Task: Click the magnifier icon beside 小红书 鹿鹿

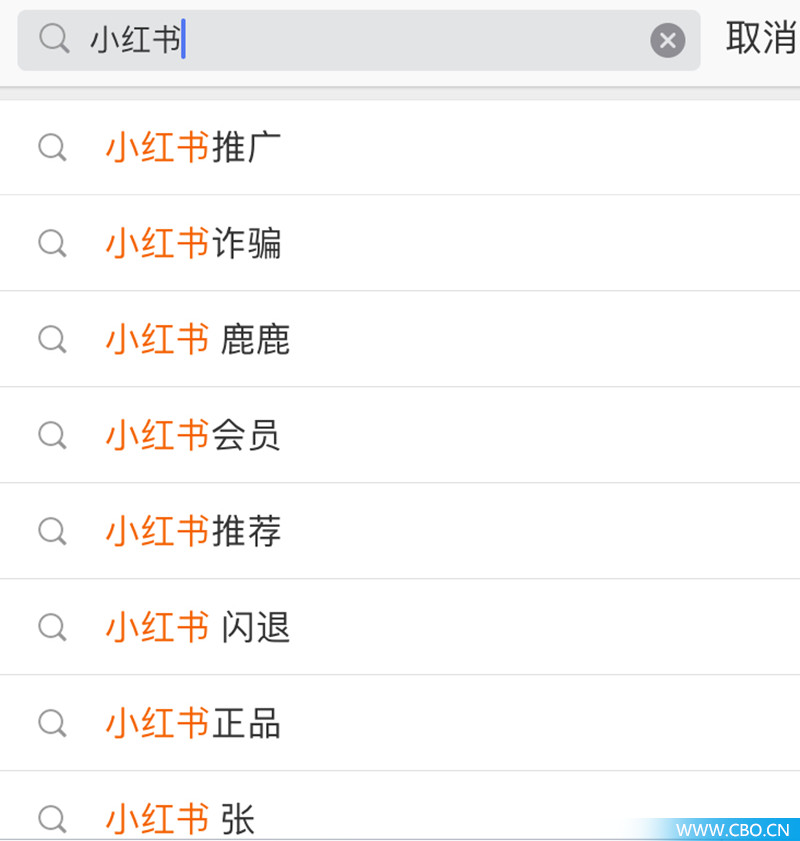Action: 52,339
